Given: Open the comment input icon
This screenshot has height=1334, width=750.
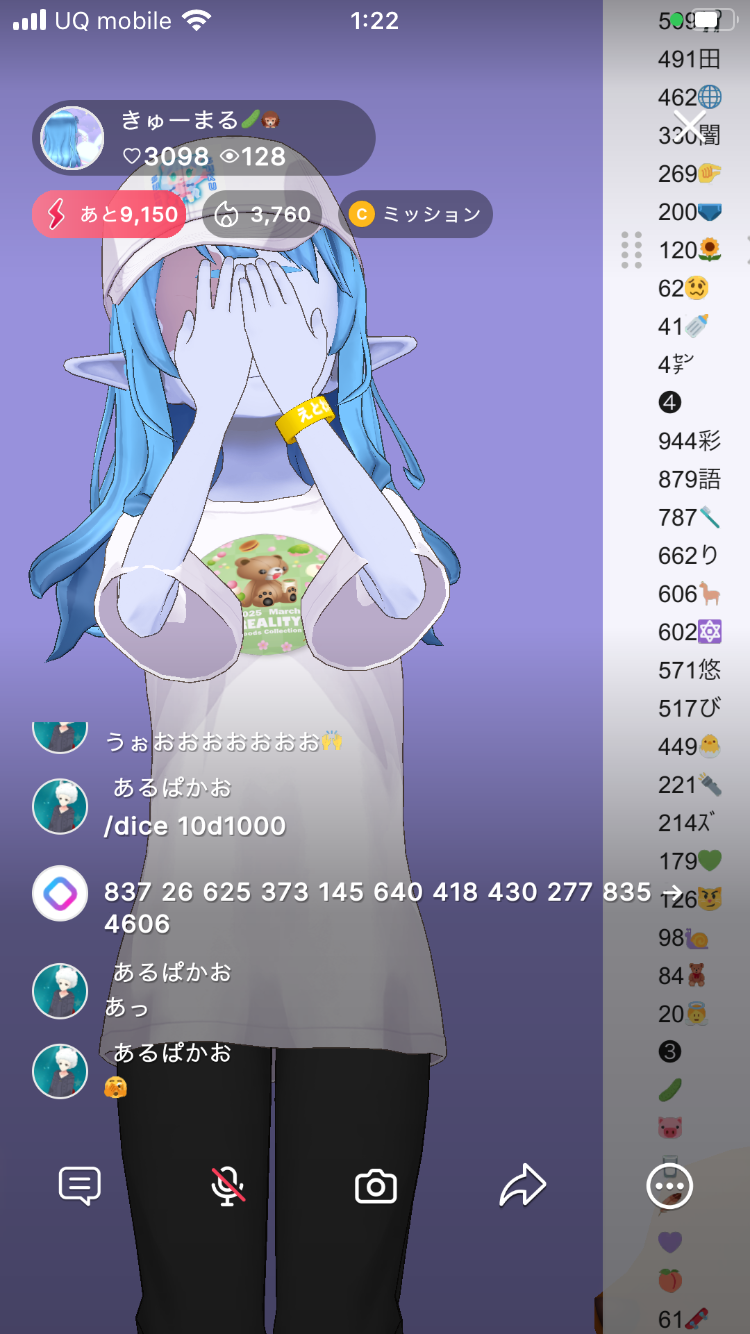Looking at the screenshot, I should (x=80, y=1186).
